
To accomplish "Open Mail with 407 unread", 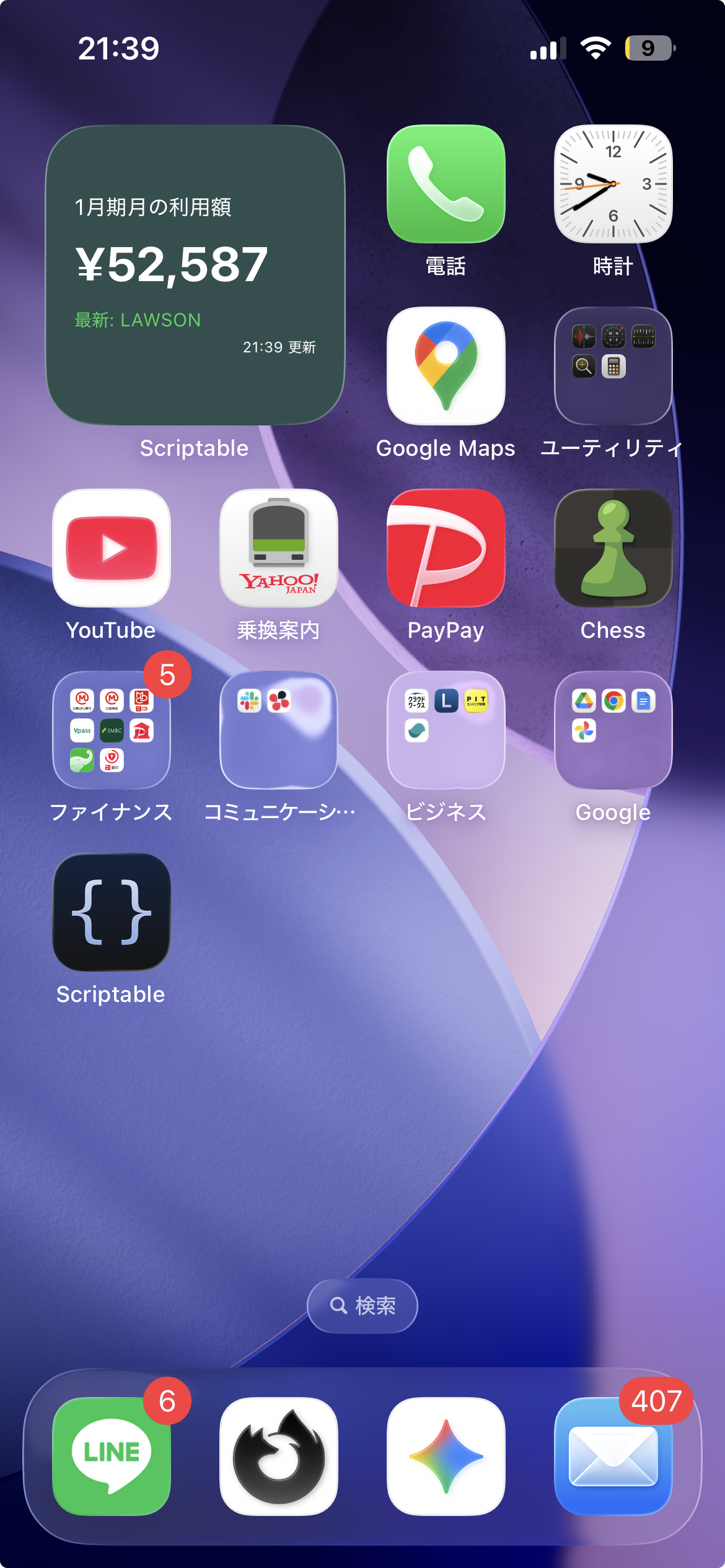I will [x=613, y=1456].
